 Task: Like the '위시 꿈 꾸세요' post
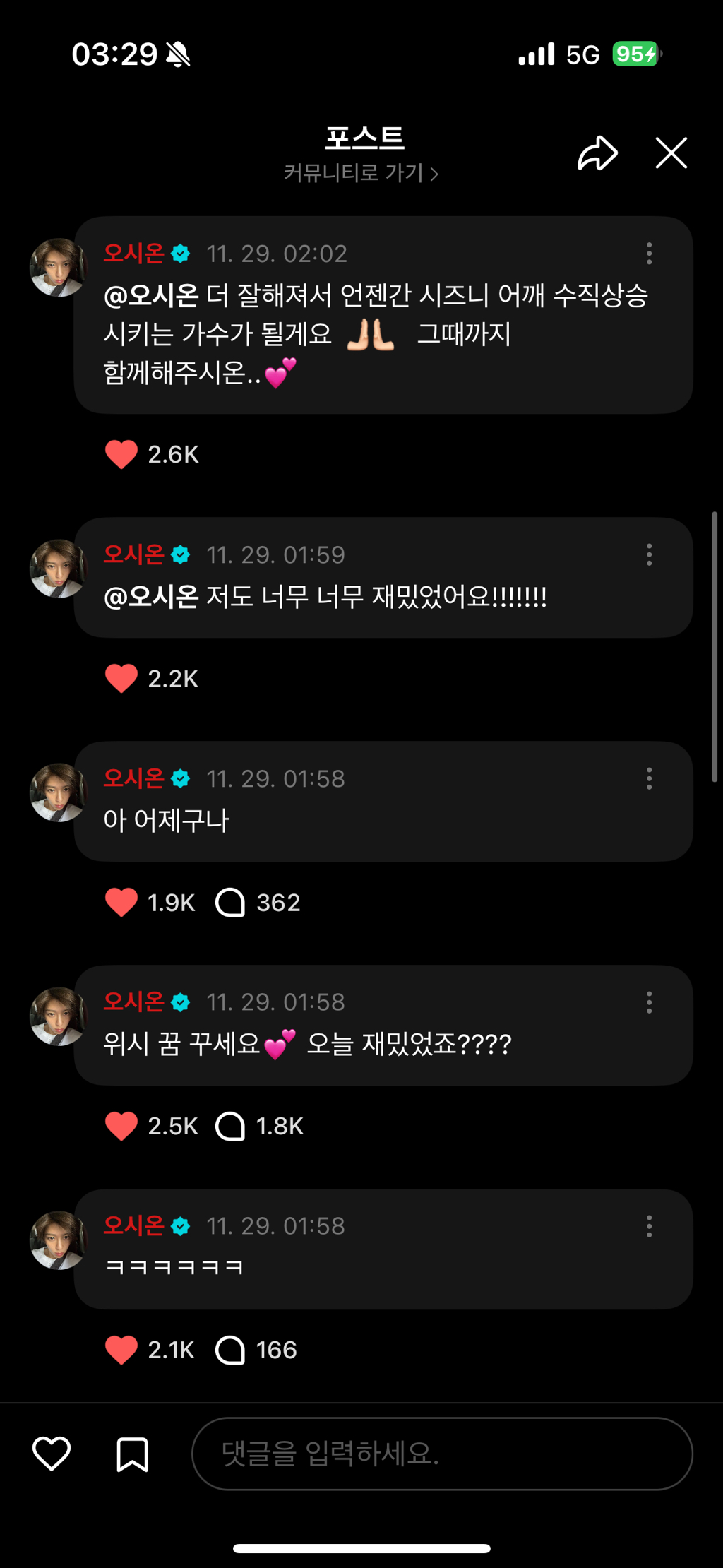click(x=121, y=1126)
